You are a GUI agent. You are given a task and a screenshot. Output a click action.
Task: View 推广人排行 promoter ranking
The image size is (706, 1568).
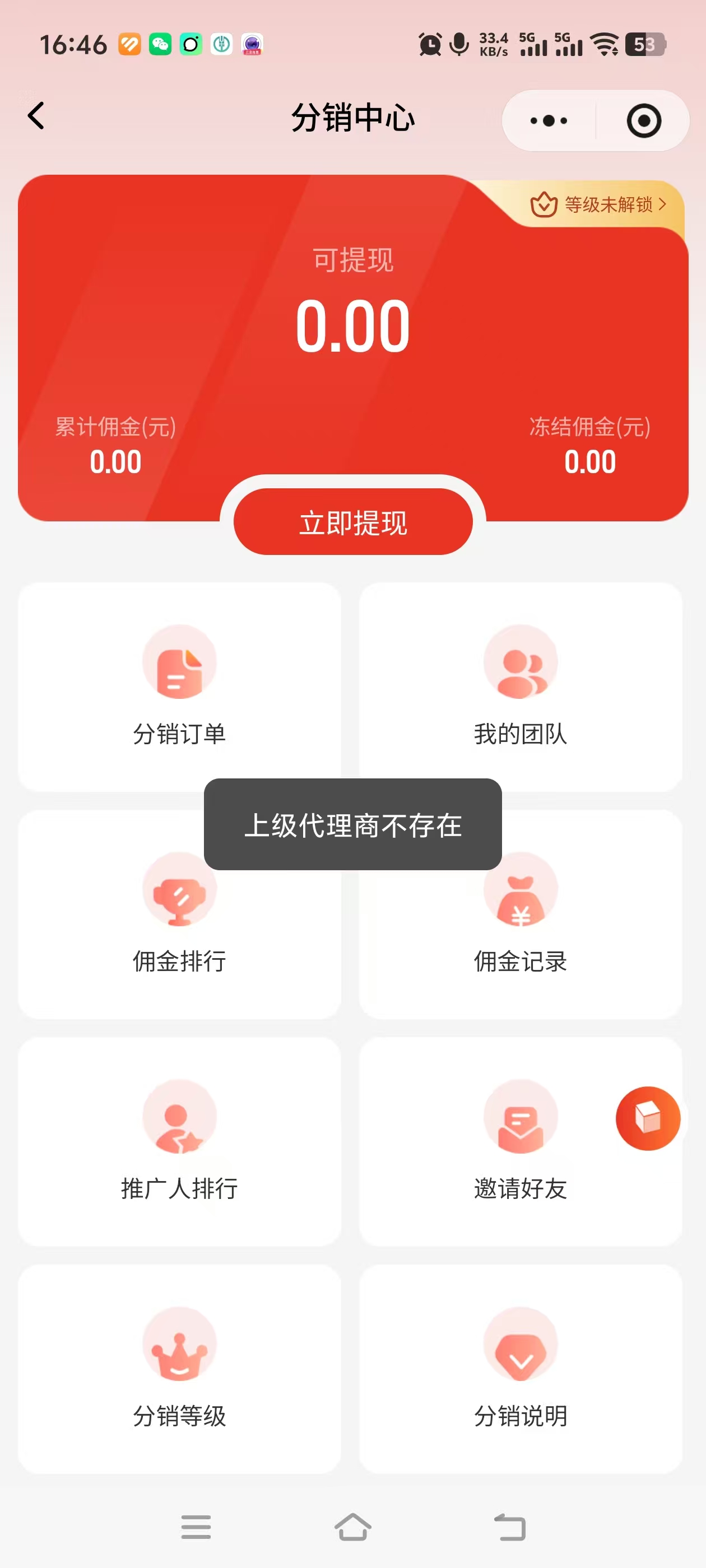pyautogui.click(x=179, y=1141)
